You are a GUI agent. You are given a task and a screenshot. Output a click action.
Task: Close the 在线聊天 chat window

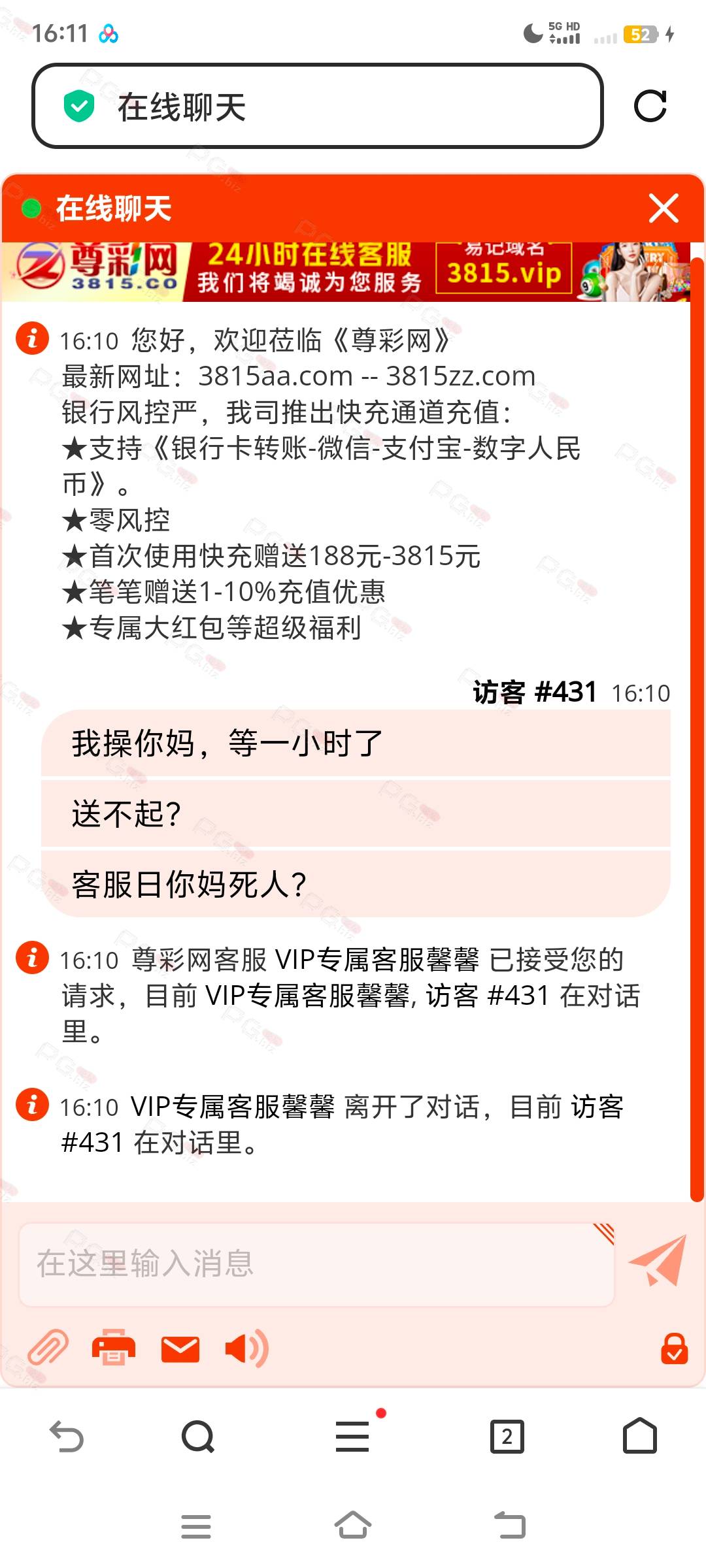point(663,208)
